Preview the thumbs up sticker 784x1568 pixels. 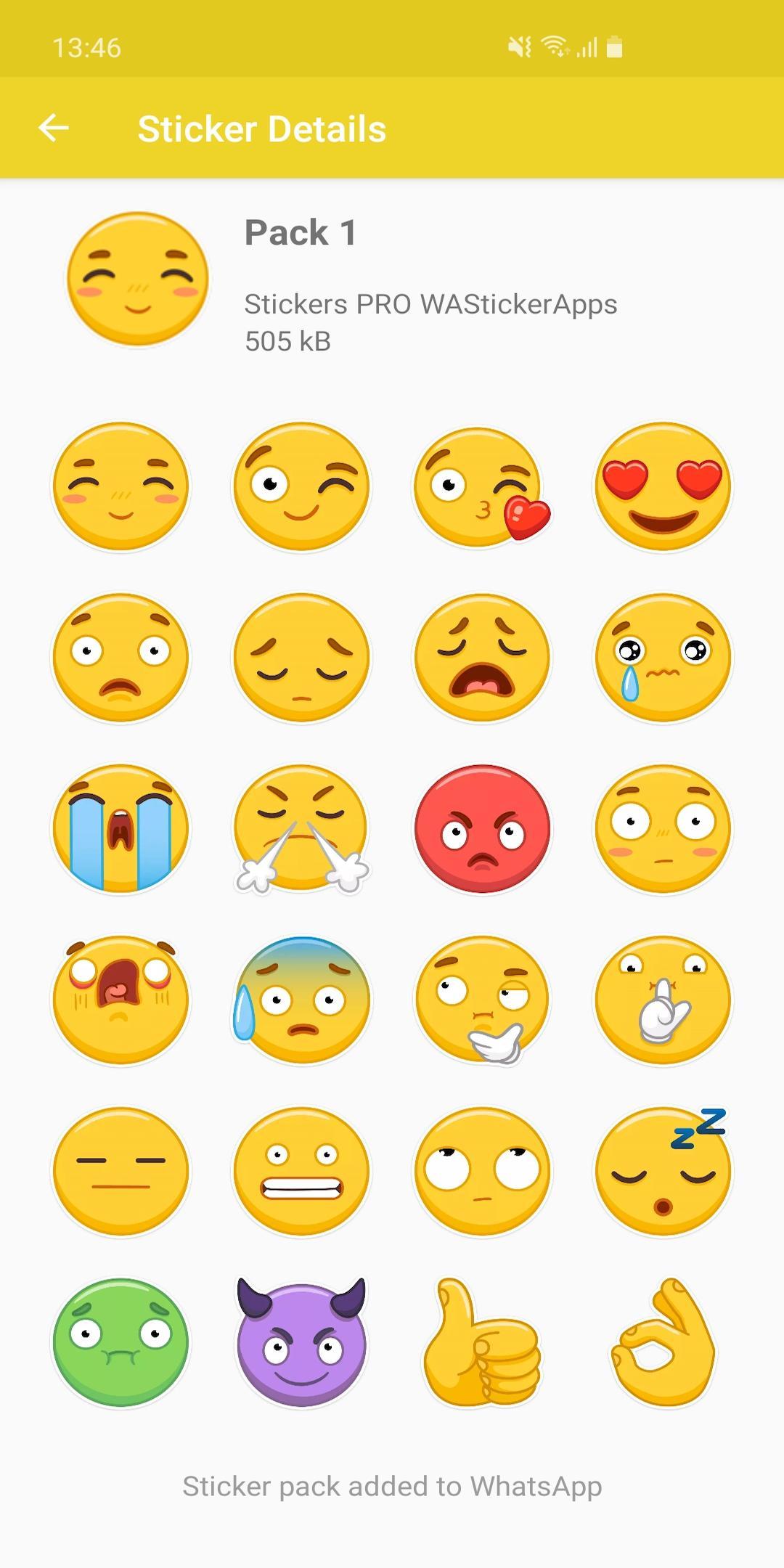coord(481,1342)
